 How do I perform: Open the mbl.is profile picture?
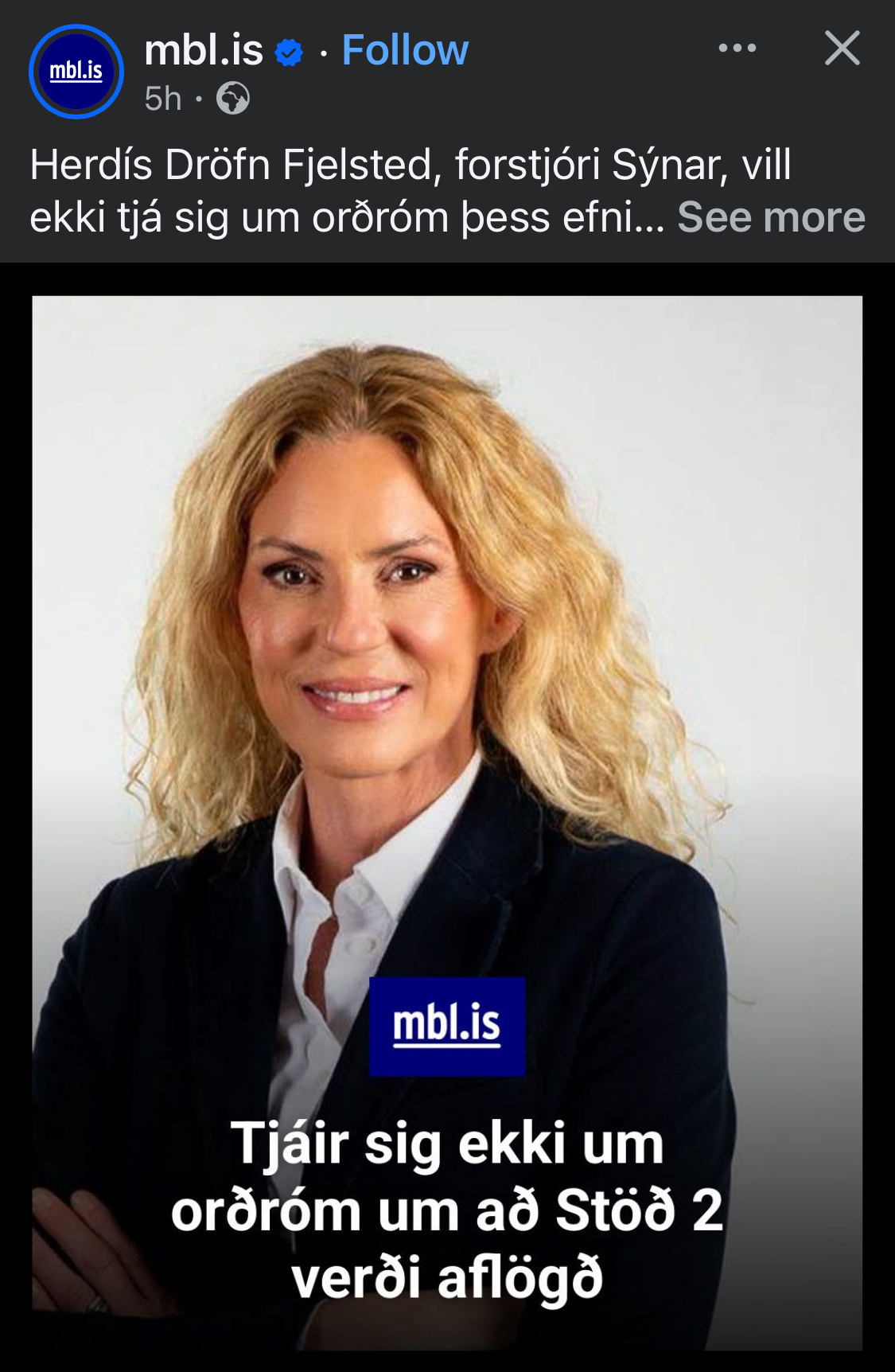pos(76,72)
